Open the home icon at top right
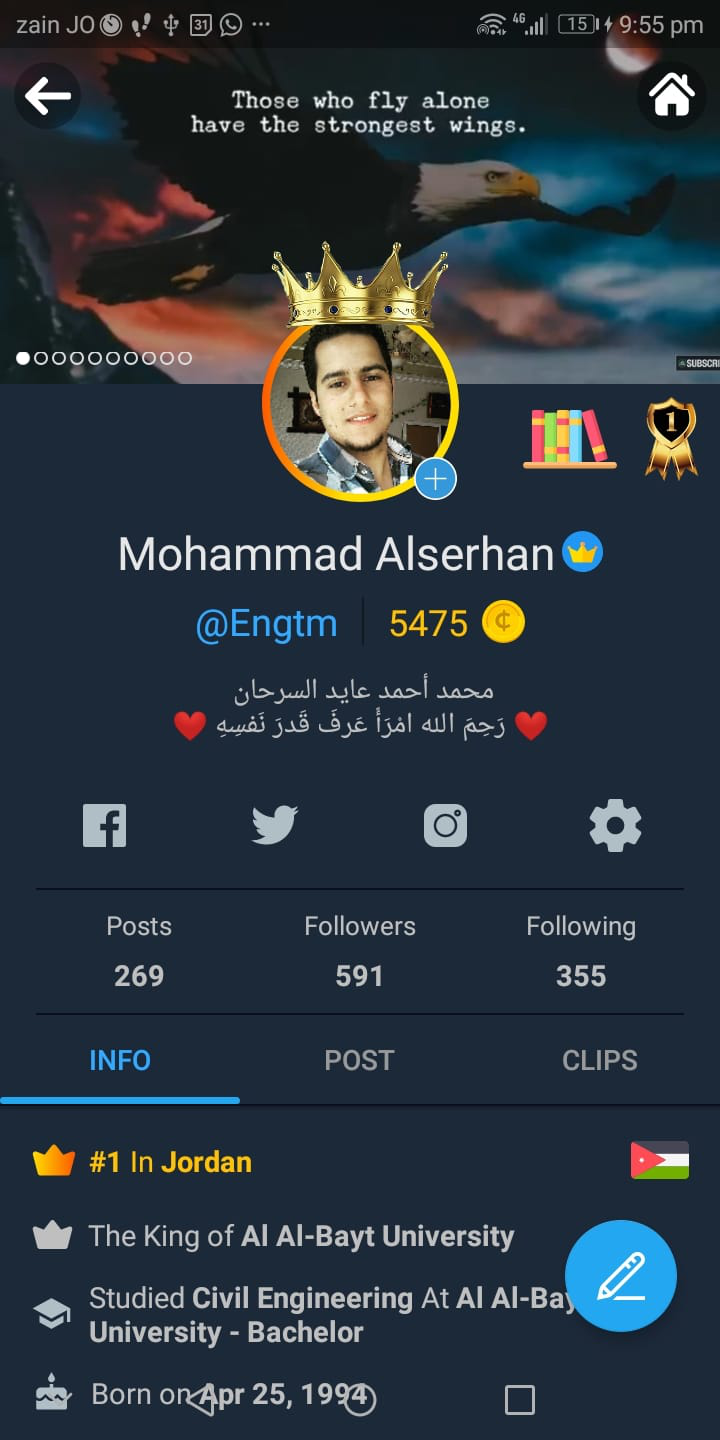 tap(672, 96)
